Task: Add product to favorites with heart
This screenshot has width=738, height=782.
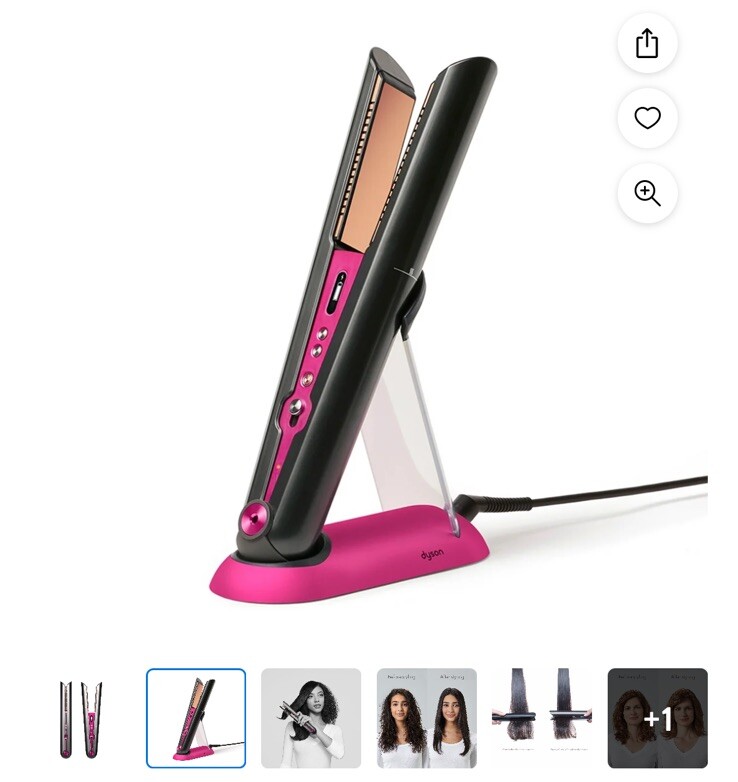Action: point(647,118)
